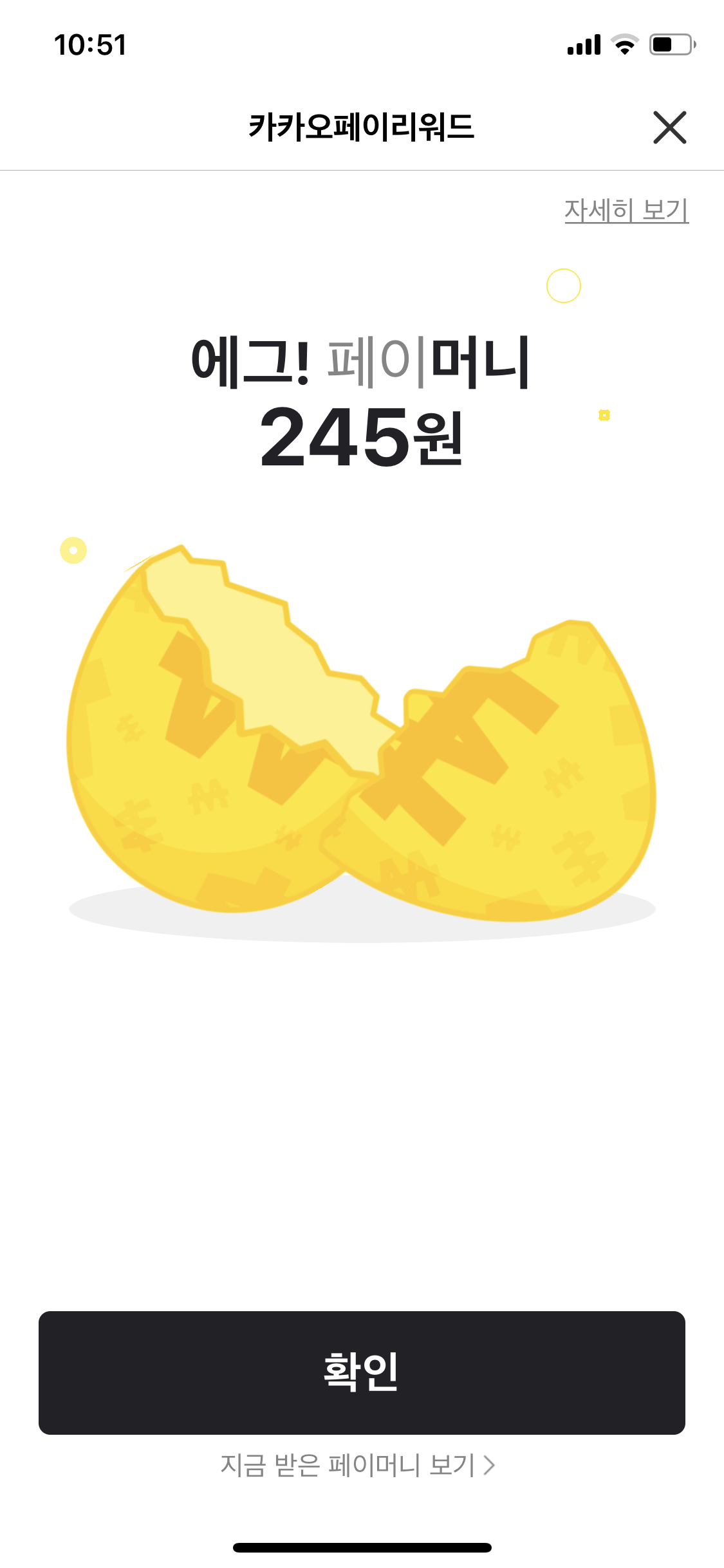This screenshot has width=724, height=1568.
Task: Close the 카카오페이리워드 screen
Action: pos(669,127)
